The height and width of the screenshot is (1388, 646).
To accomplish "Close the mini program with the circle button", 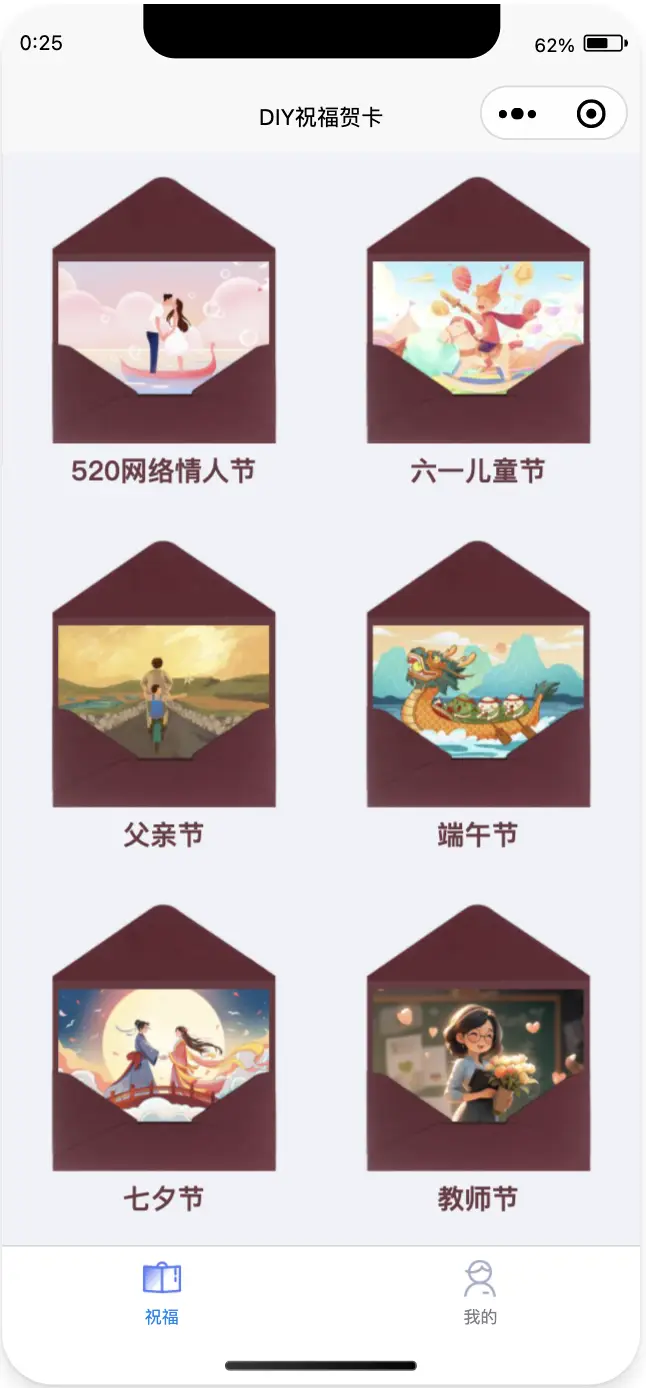I will click(x=591, y=114).
